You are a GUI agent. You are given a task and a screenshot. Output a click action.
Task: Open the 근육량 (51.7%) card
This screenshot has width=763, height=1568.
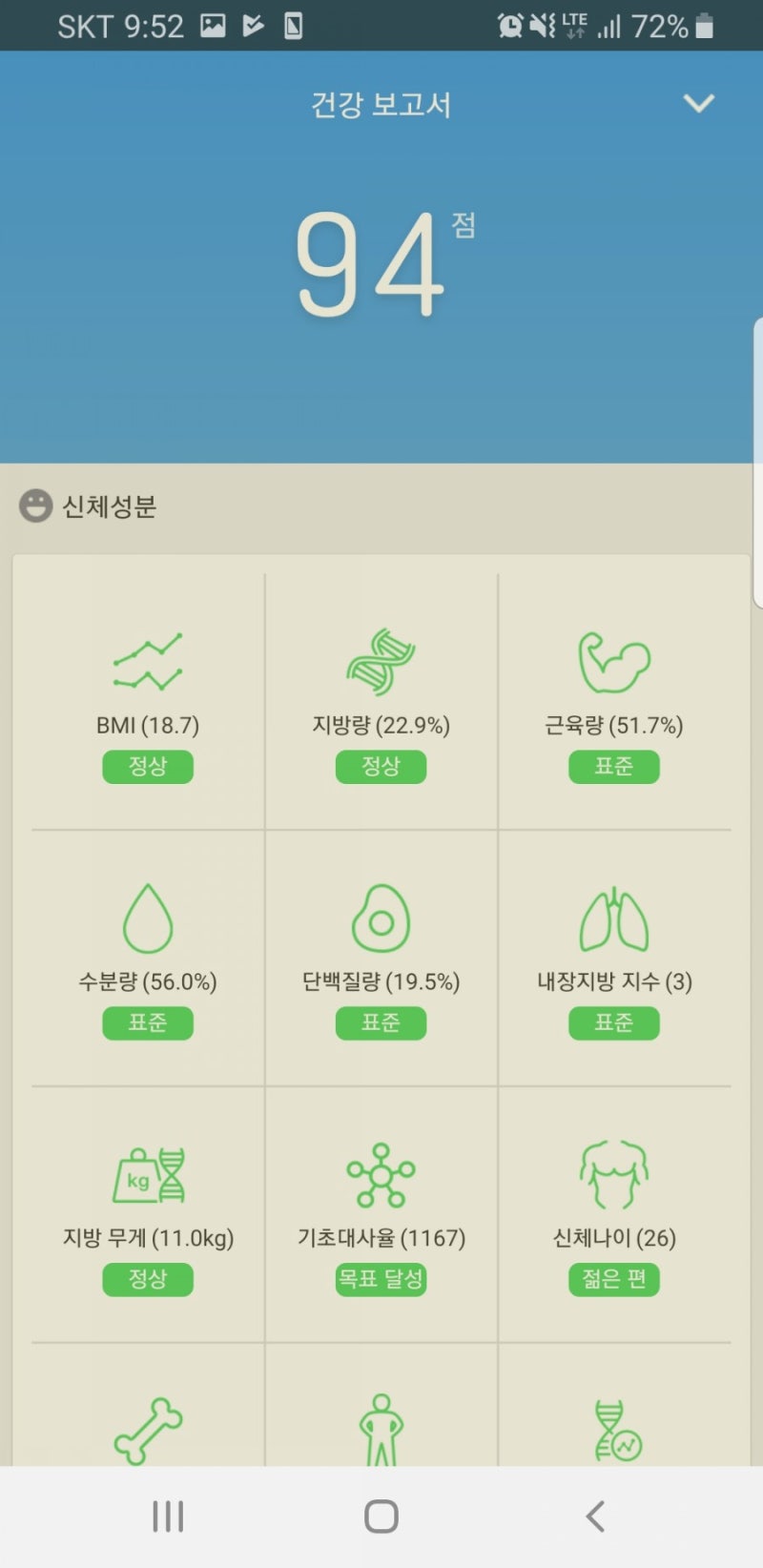coord(614,702)
